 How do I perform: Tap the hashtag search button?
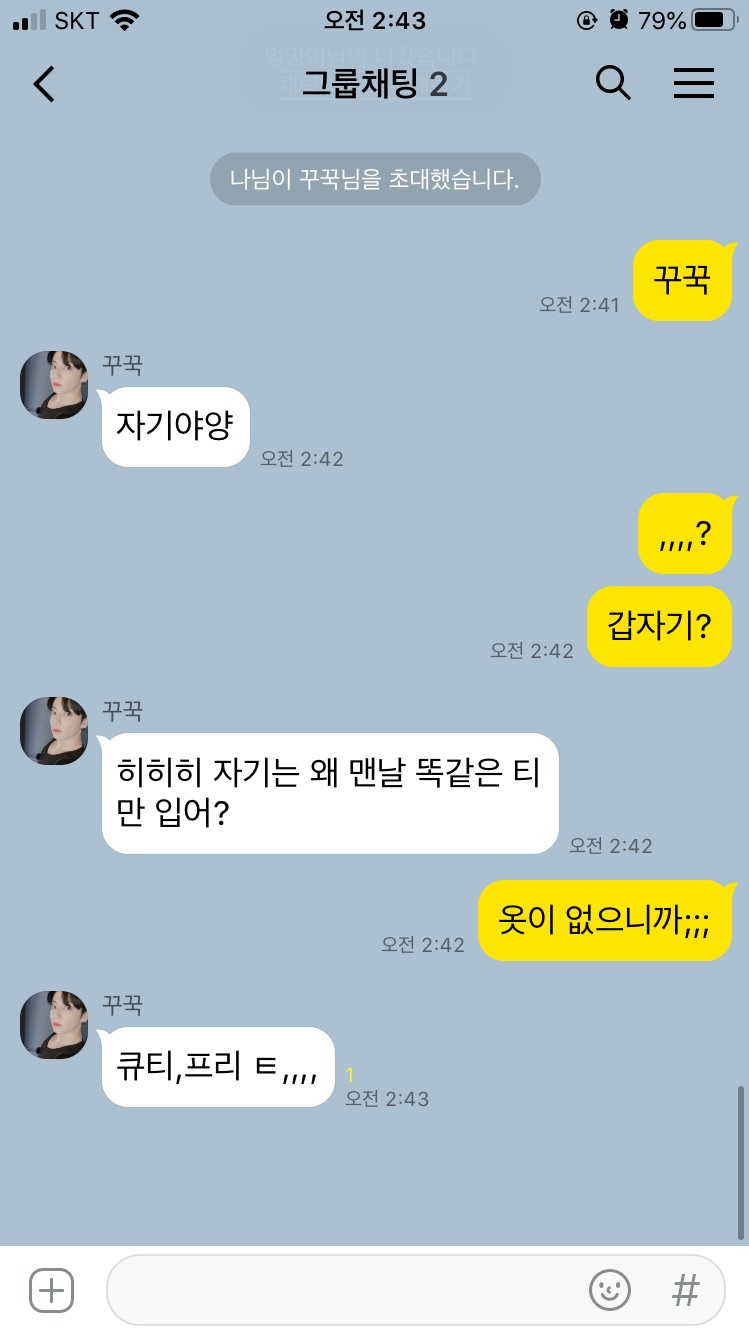pyautogui.click(x=686, y=1290)
